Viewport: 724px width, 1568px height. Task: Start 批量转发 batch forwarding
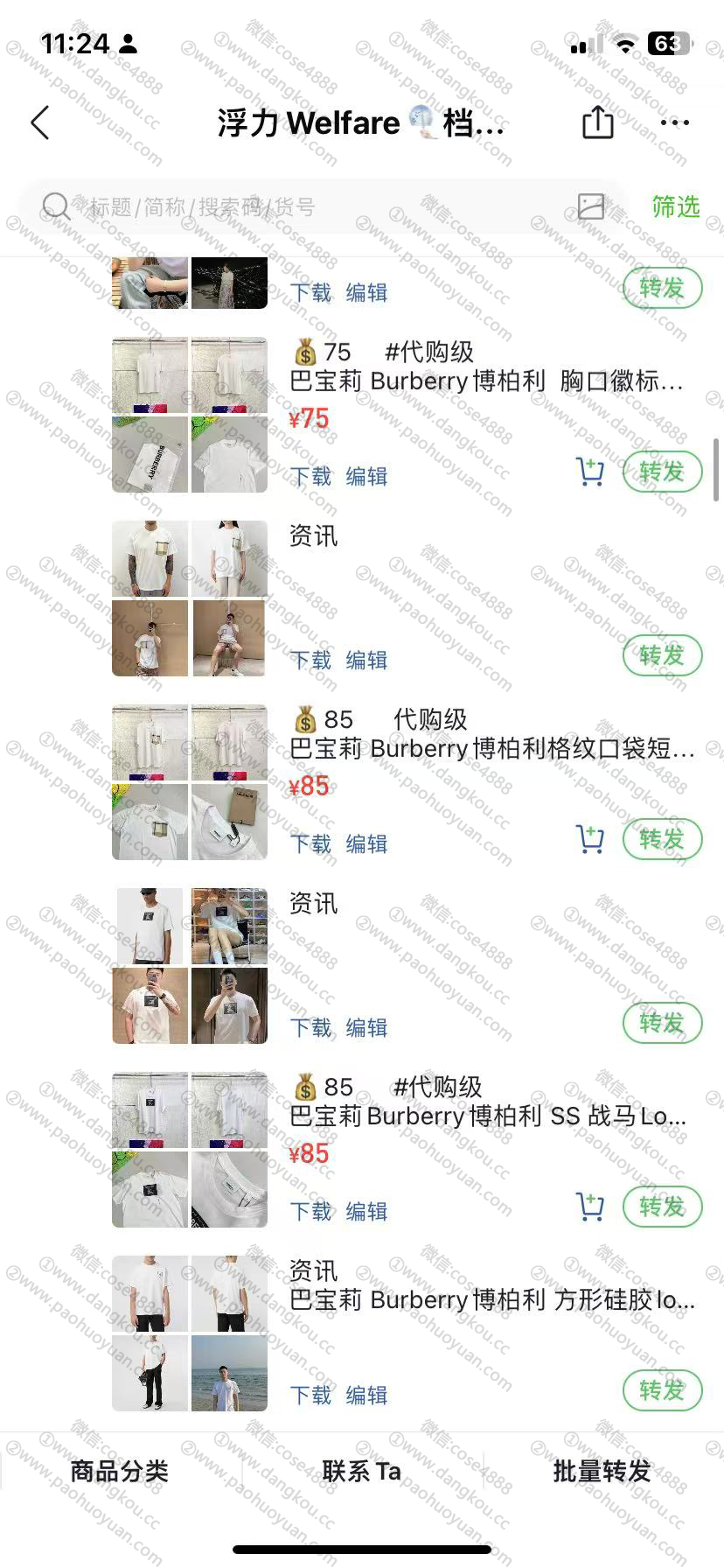[602, 1472]
